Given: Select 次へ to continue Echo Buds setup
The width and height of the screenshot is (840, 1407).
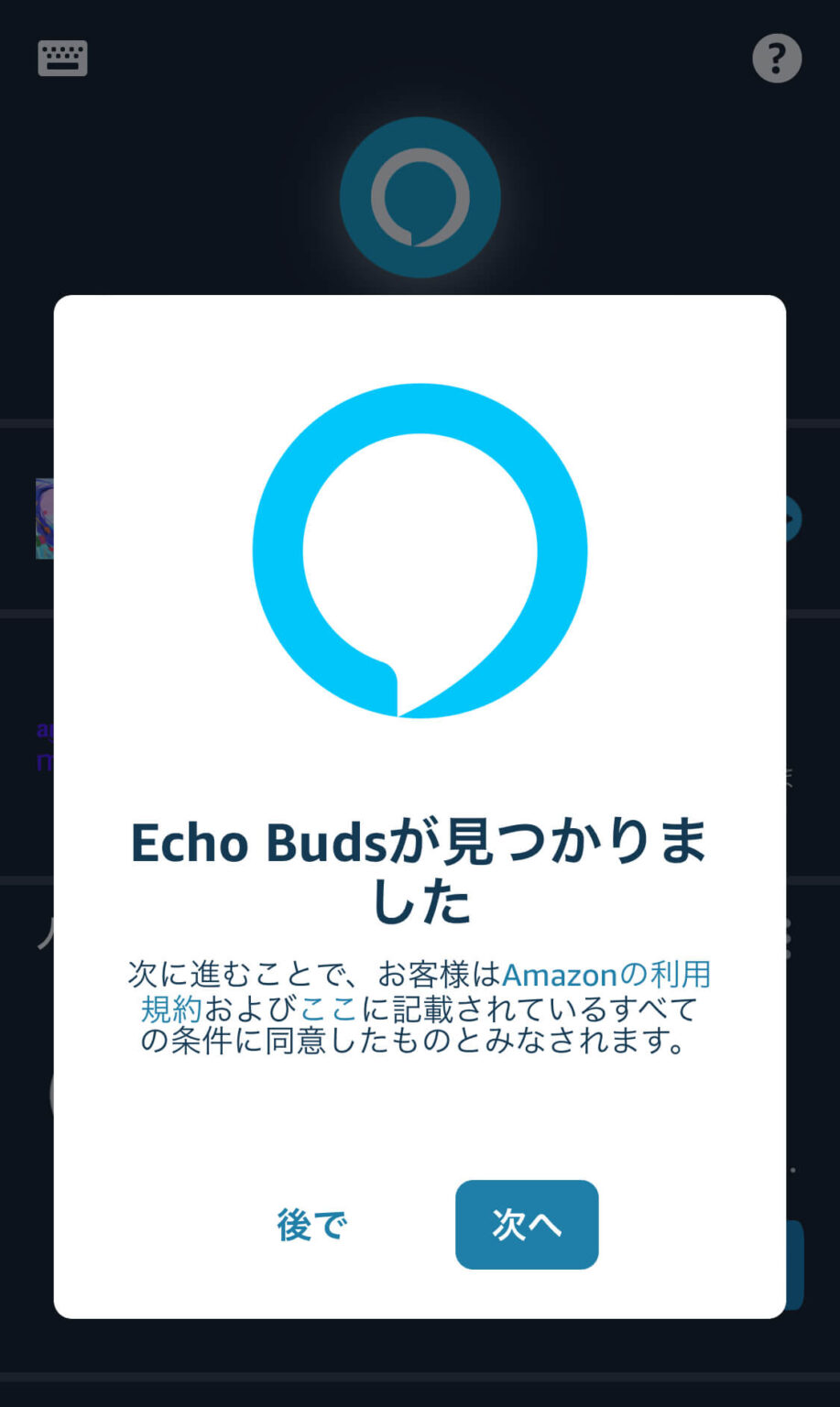Looking at the screenshot, I should [x=527, y=1225].
